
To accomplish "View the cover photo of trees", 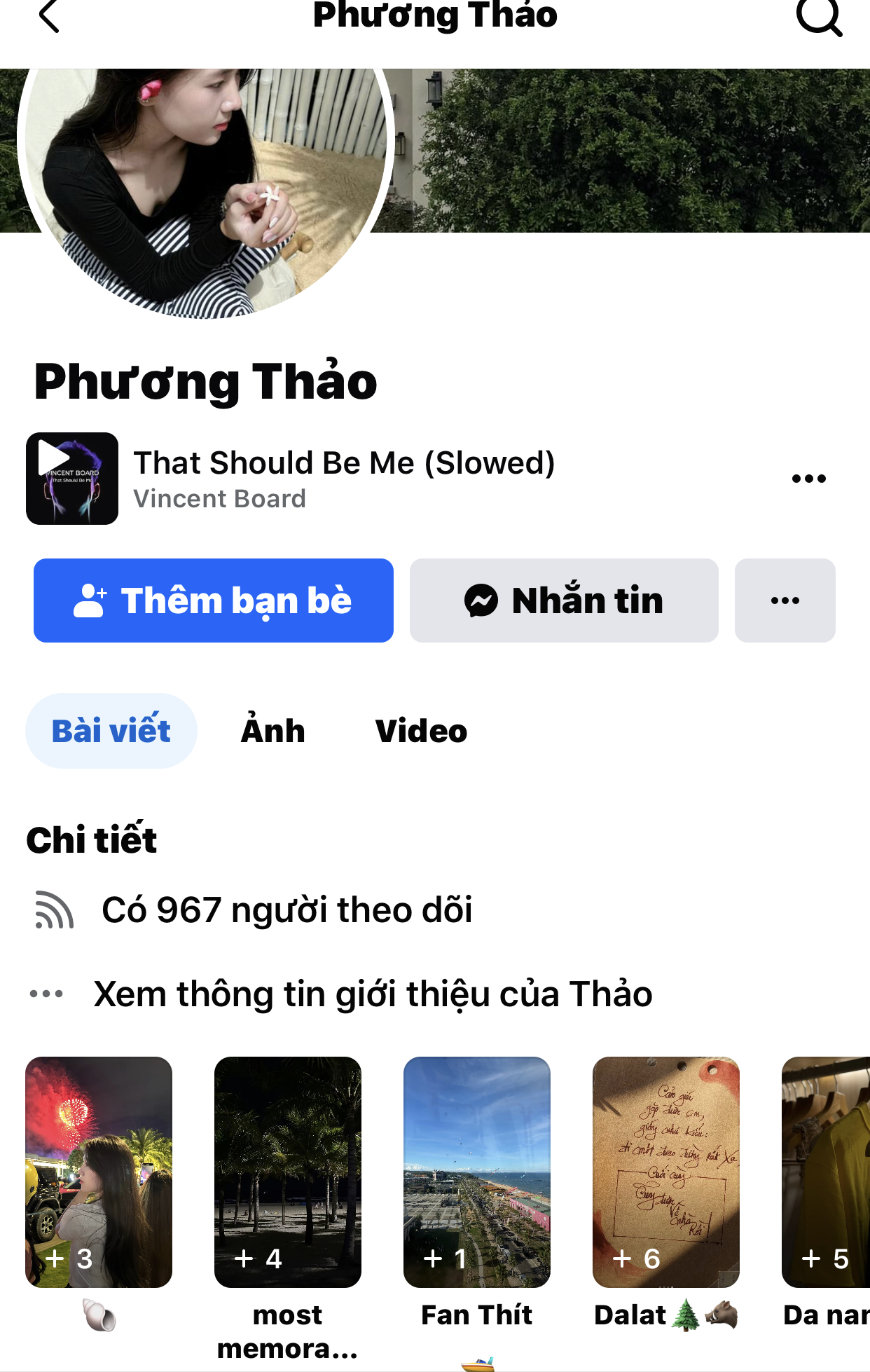I will click(x=630, y=150).
